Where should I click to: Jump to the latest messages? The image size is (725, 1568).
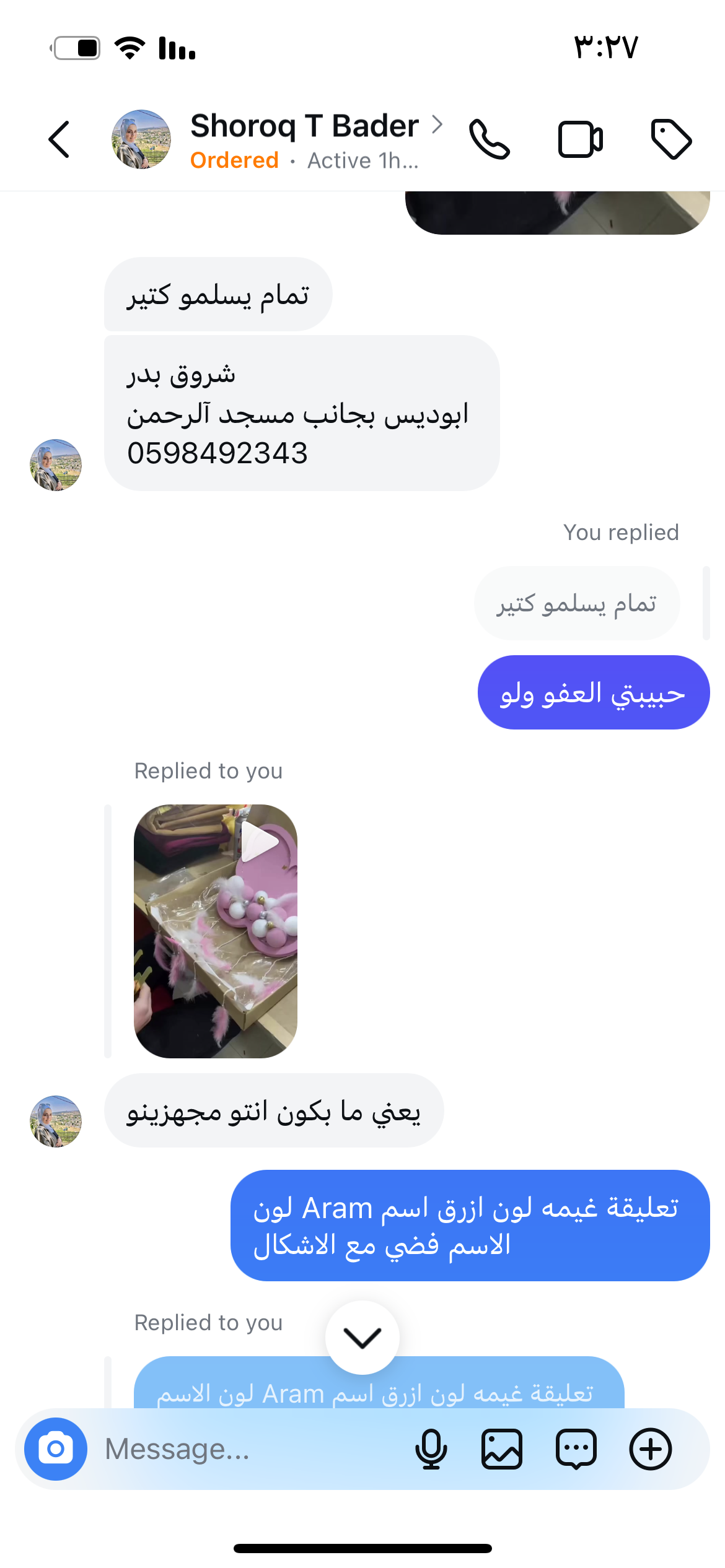coord(362,1338)
